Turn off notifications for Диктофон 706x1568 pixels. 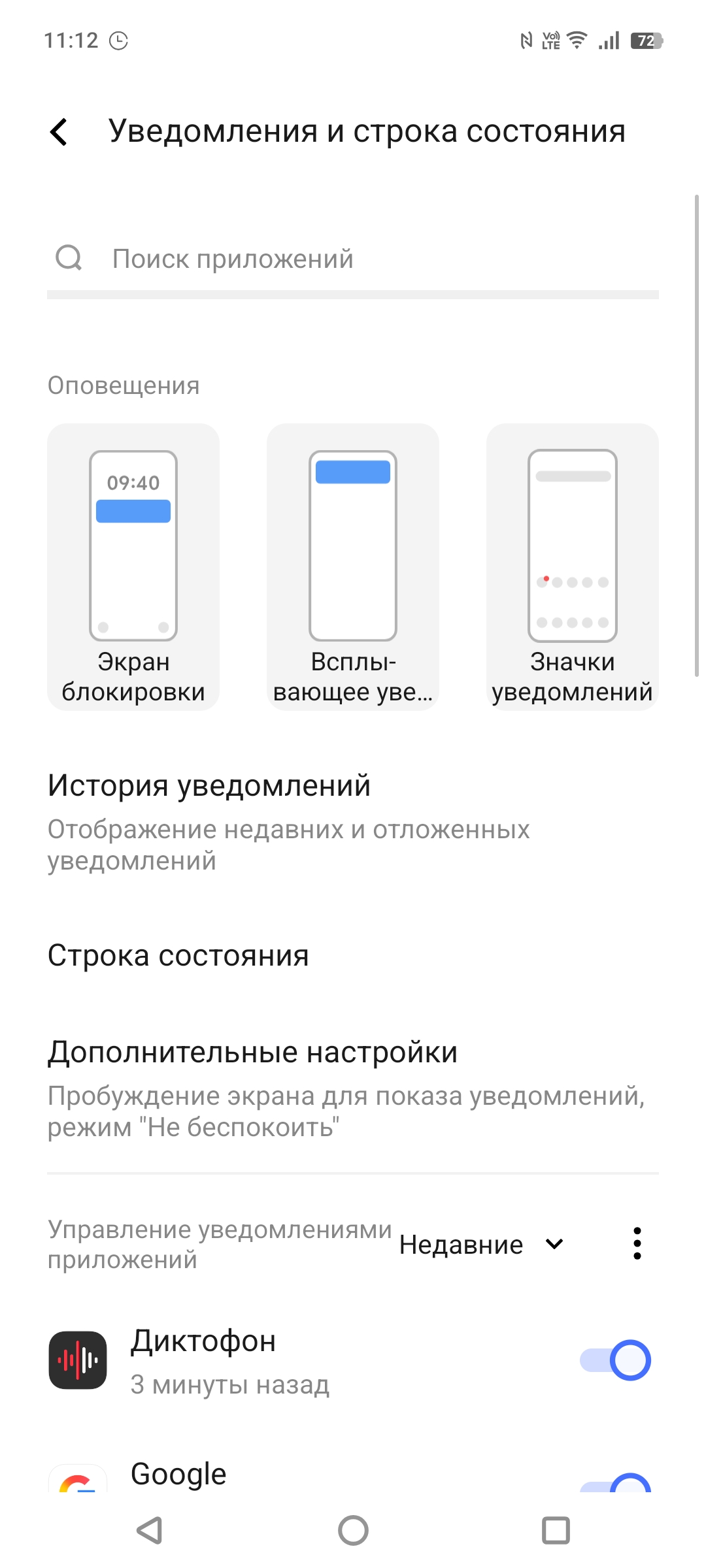tap(615, 1360)
